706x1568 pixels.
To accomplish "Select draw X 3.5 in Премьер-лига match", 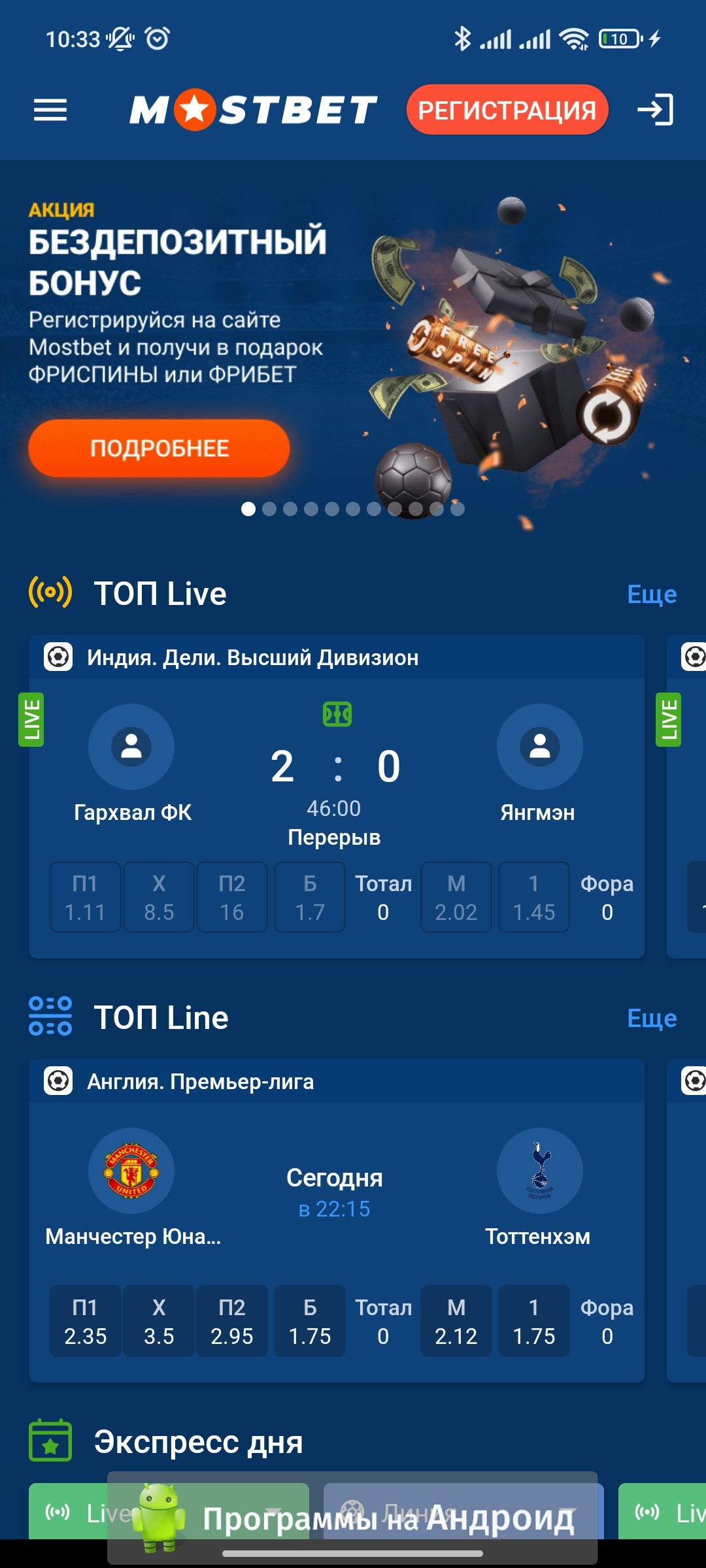I will pyautogui.click(x=159, y=1321).
